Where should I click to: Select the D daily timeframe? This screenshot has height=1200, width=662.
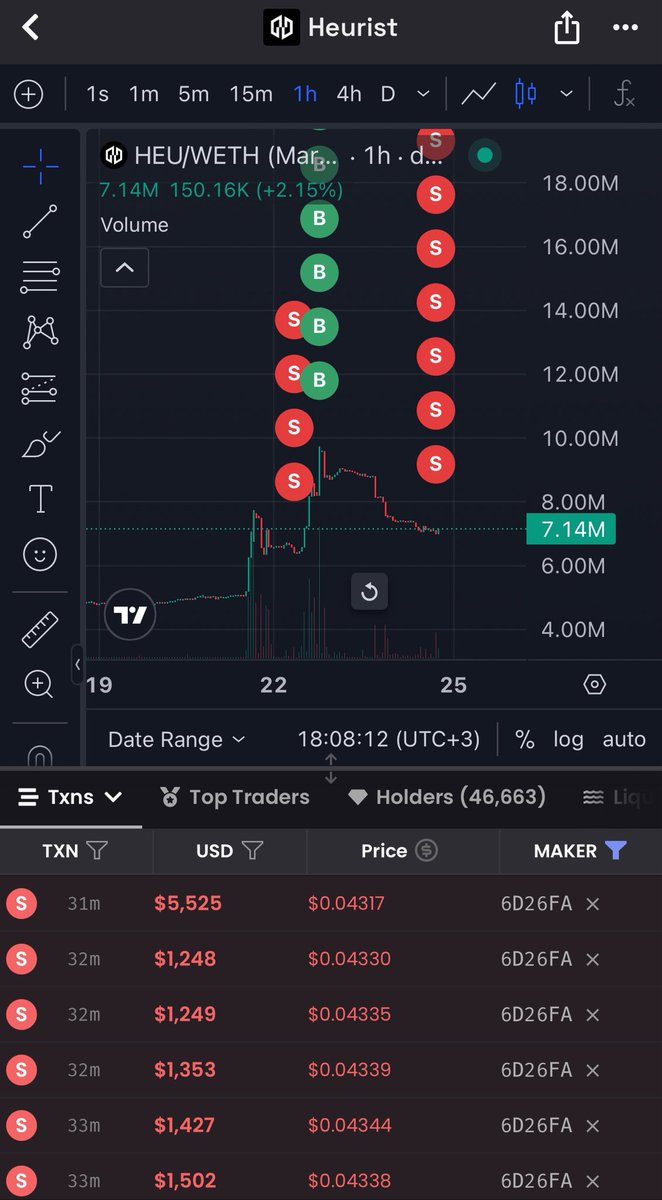tap(388, 94)
